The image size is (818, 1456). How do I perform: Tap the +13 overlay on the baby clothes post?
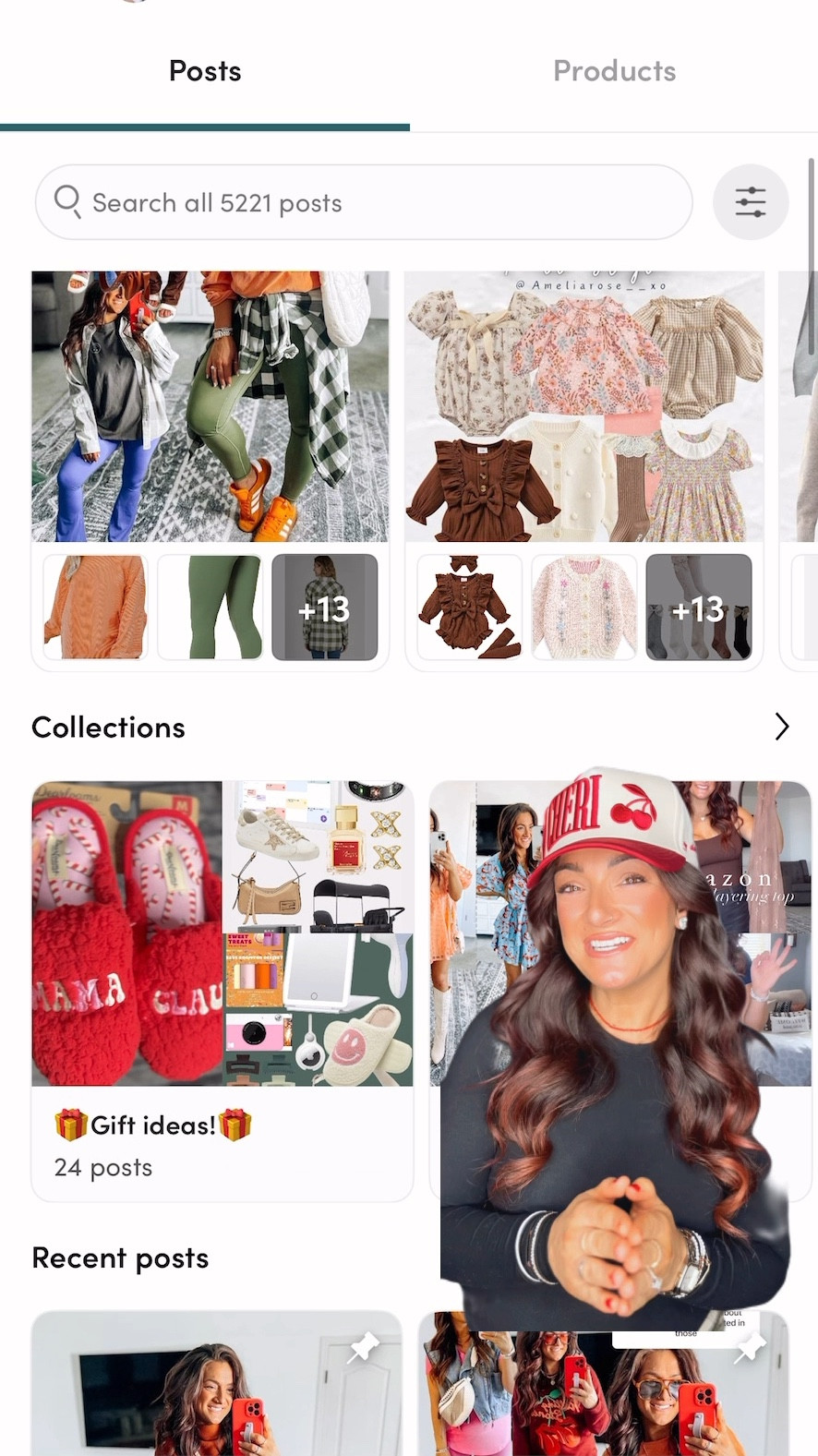click(699, 608)
